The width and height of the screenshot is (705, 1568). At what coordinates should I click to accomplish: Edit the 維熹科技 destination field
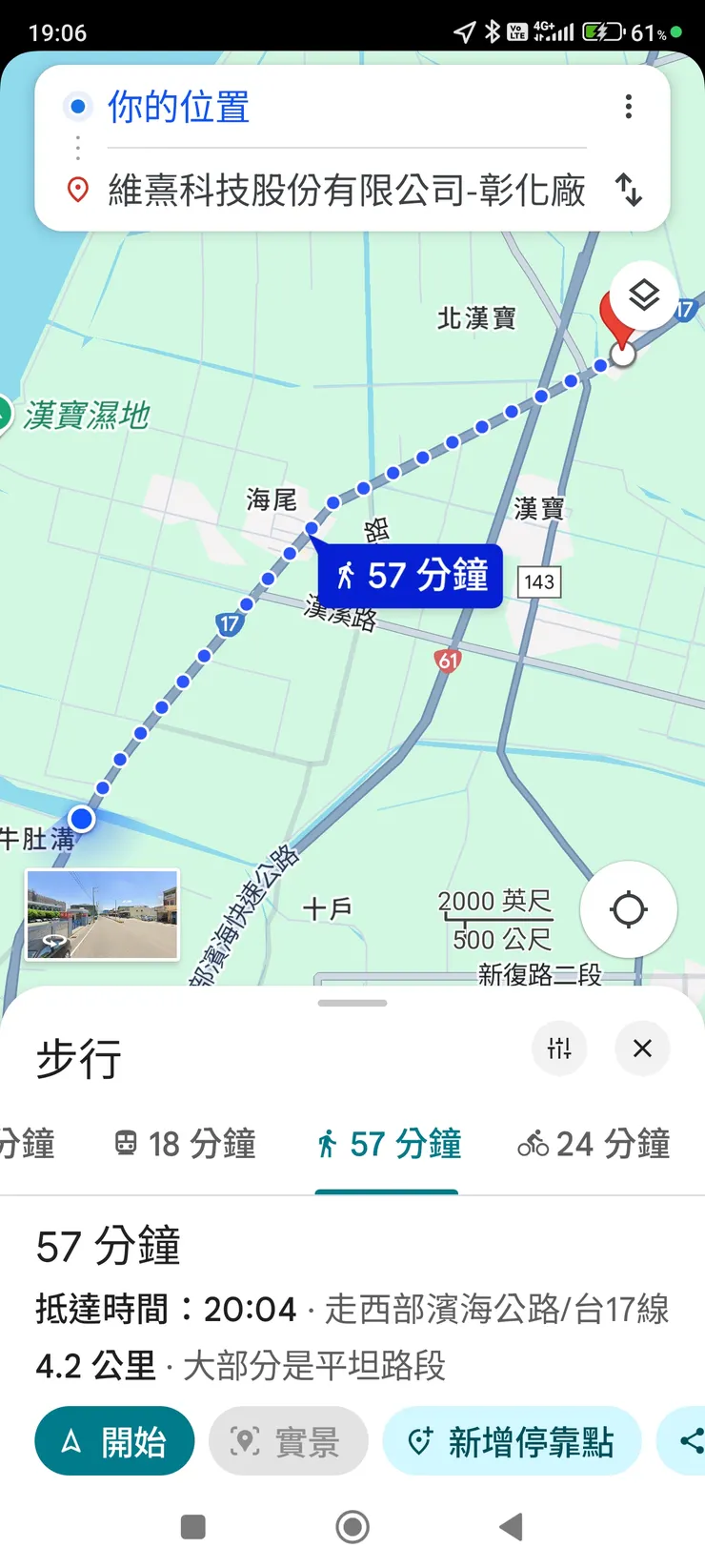coord(345,191)
